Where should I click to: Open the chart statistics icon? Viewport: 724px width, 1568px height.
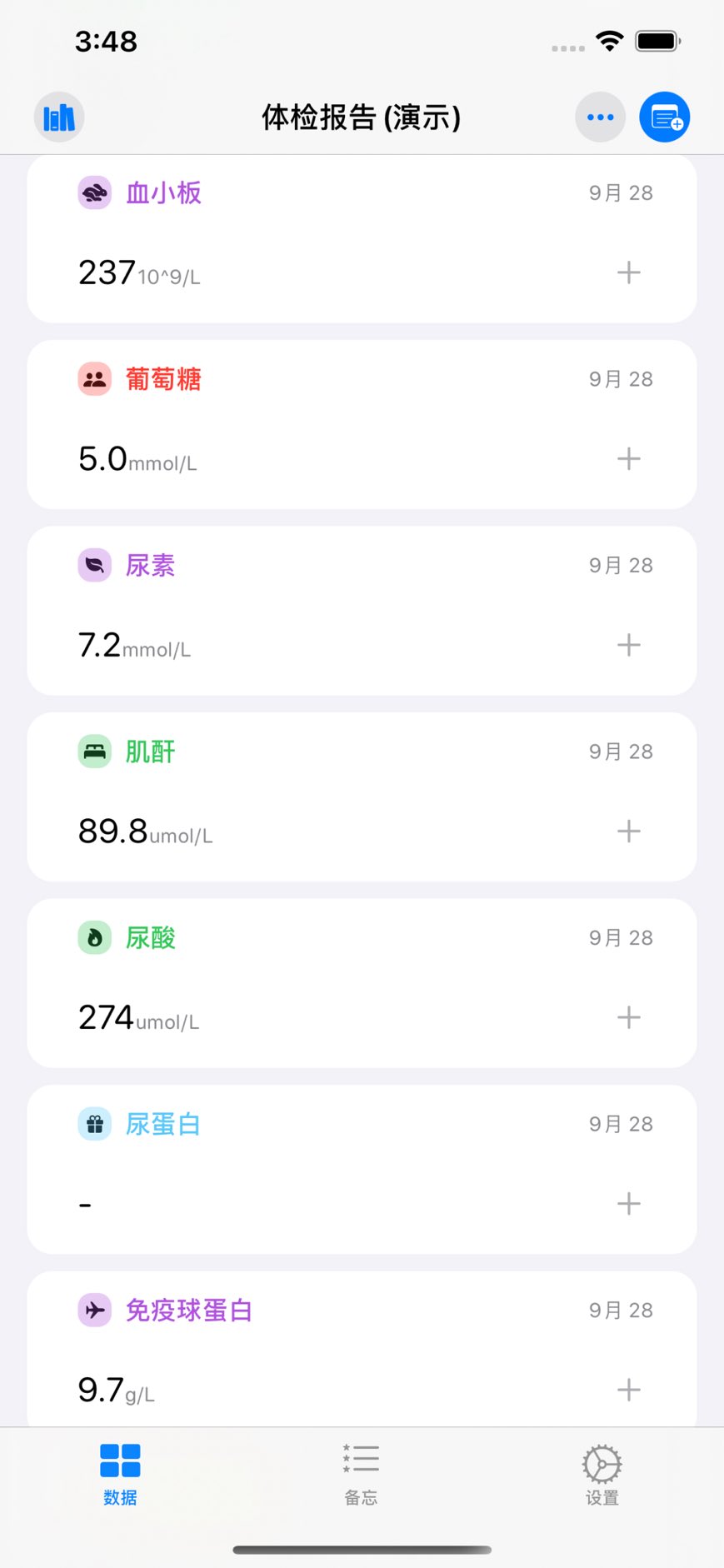point(59,117)
